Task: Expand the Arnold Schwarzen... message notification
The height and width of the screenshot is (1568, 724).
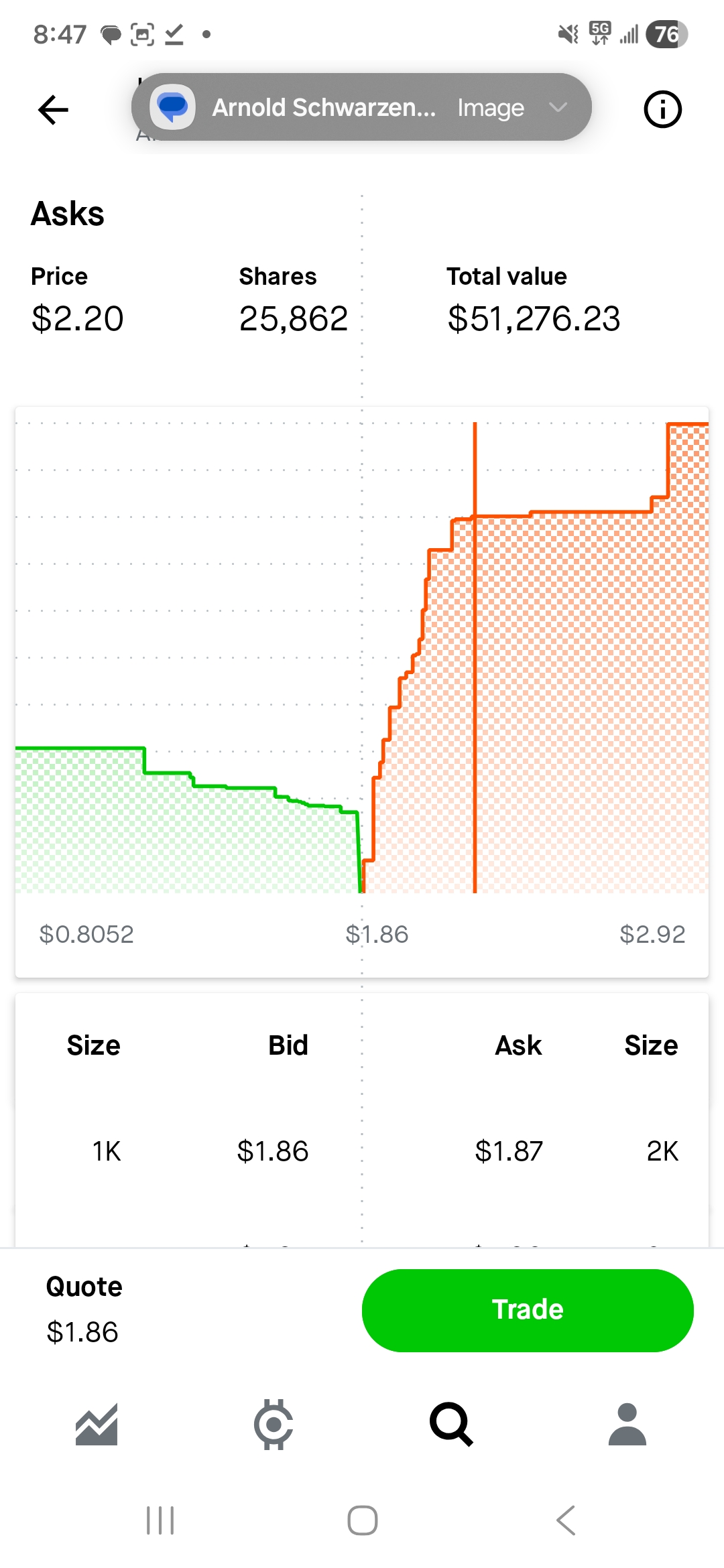Action: (558, 107)
